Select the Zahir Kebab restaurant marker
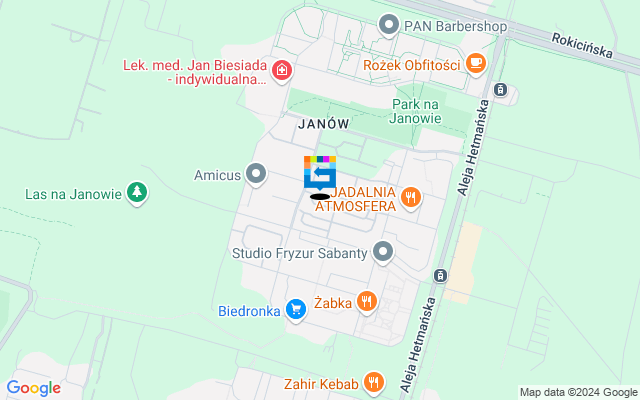 click(374, 381)
